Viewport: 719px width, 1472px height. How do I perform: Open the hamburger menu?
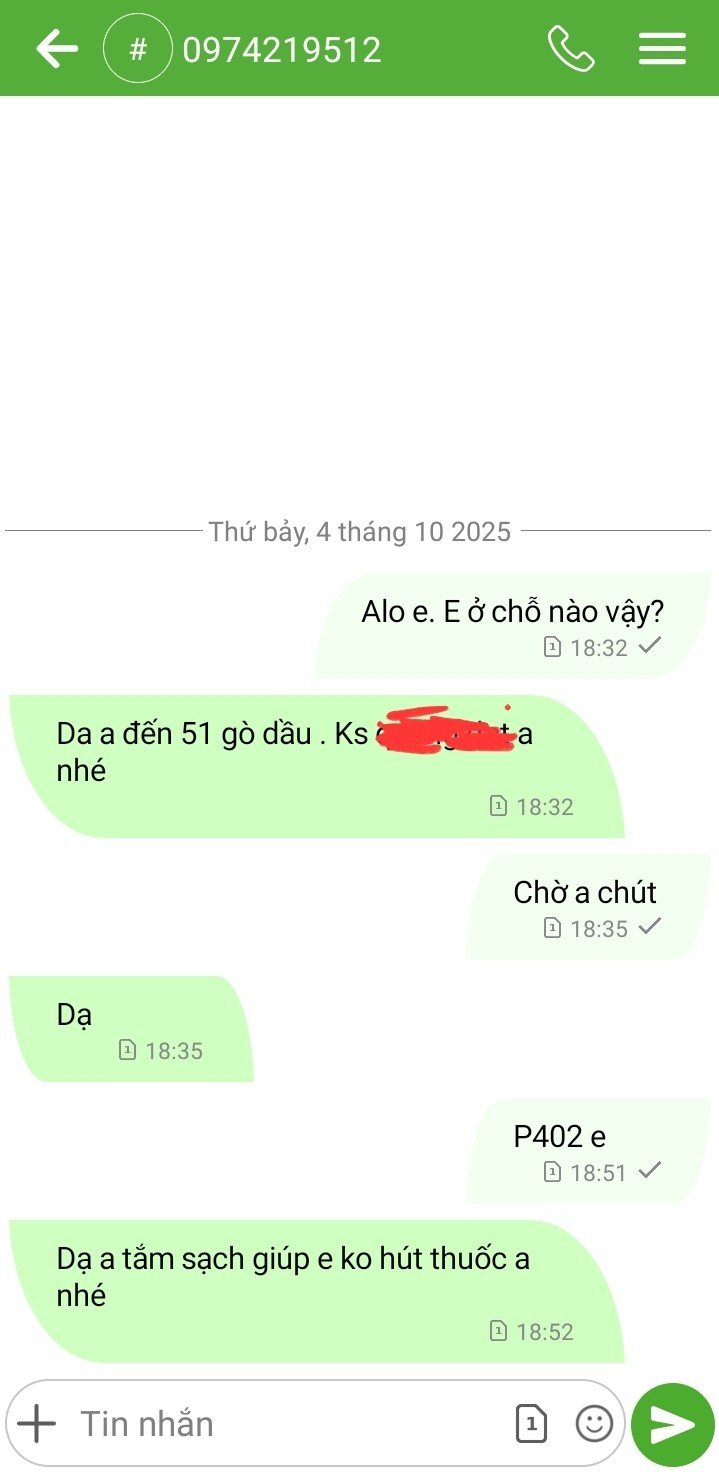[662, 49]
